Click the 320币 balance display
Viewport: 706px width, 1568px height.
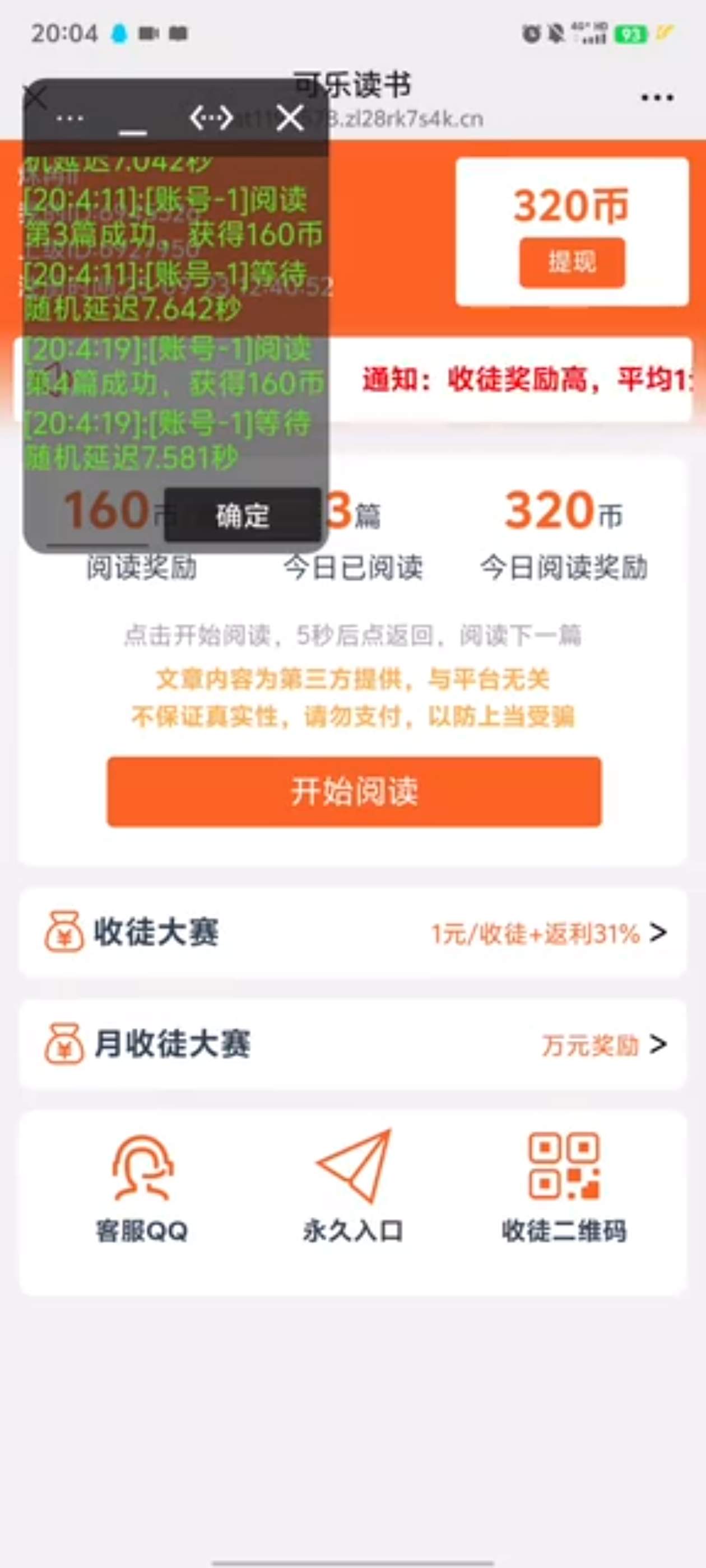[571, 208]
